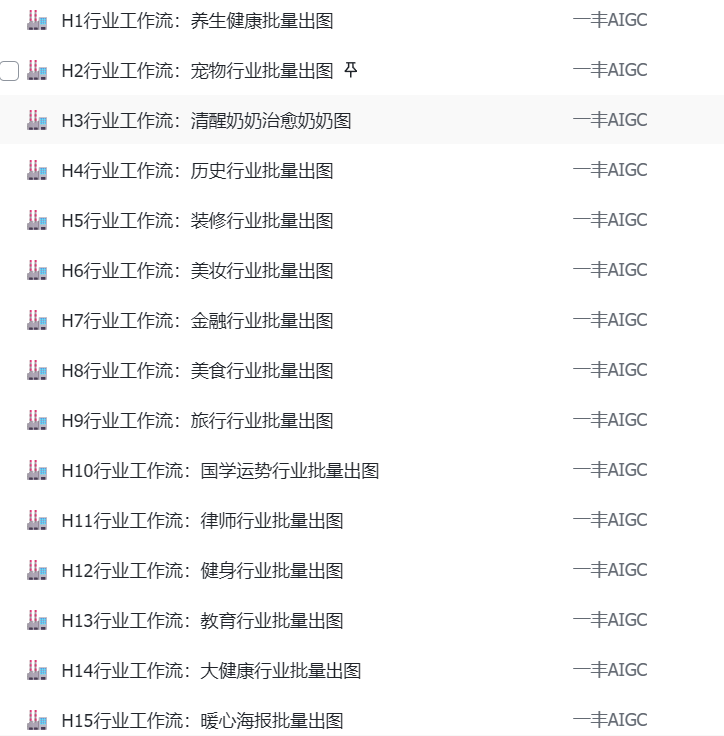Image resolution: width=724 pixels, height=736 pixels.
Task: Select checkbox beside H2 宠物行业批量出图
Action: coord(9,71)
